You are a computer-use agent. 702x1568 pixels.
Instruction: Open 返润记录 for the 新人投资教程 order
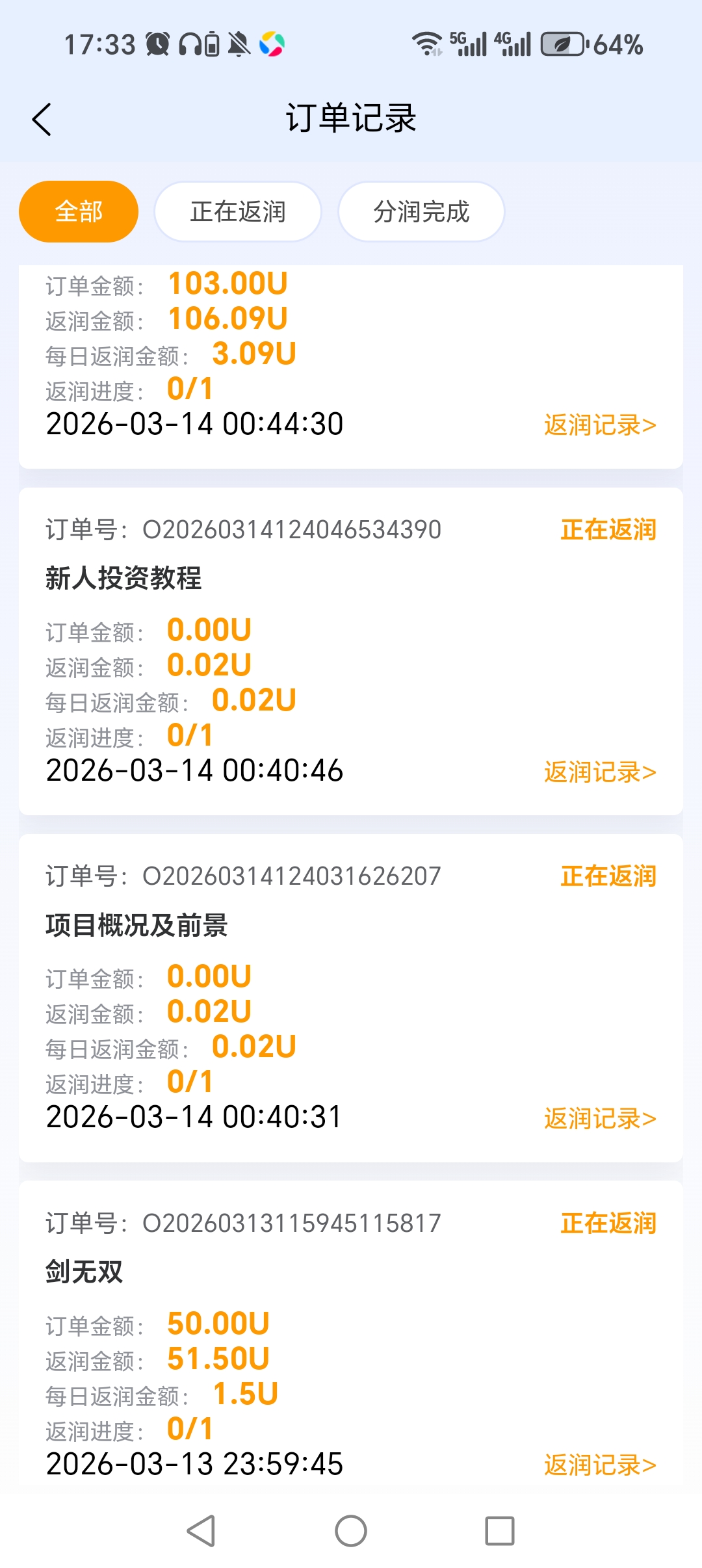point(600,772)
